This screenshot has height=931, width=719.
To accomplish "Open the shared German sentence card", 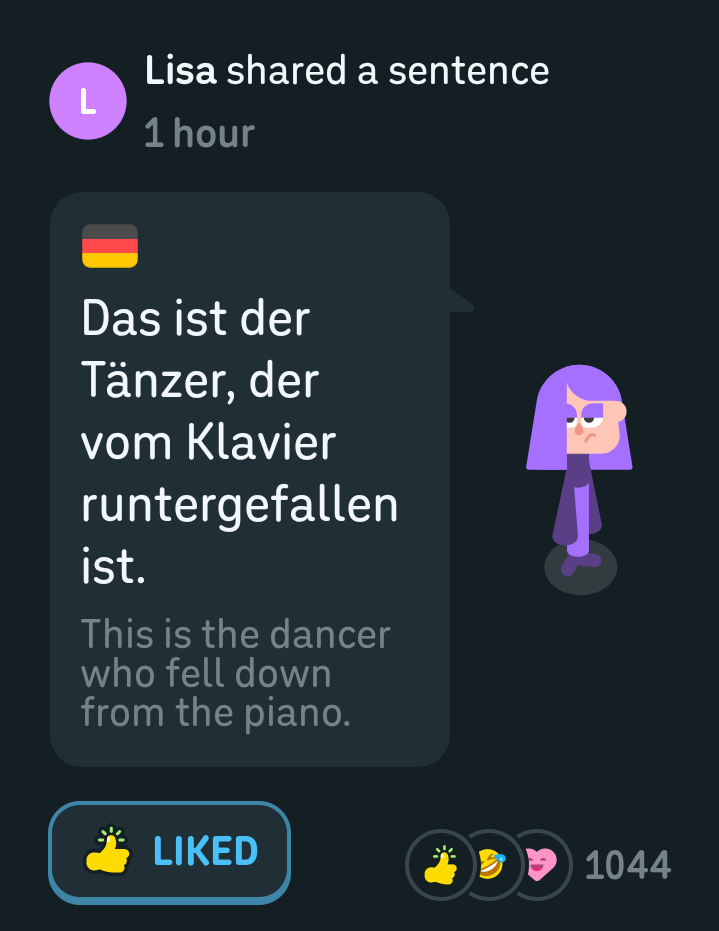I will pyautogui.click(x=250, y=480).
